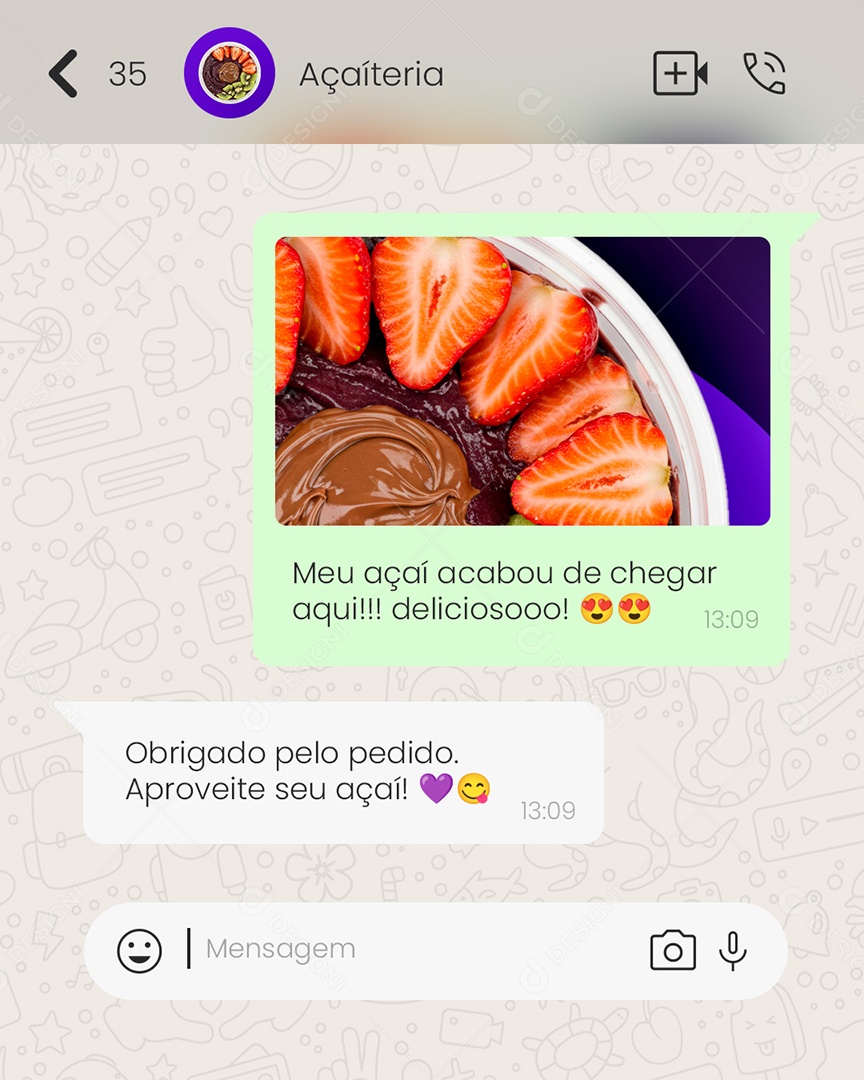Tap the microphone to record voice message
Viewport: 864px width, 1080px height.
(735, 950)
